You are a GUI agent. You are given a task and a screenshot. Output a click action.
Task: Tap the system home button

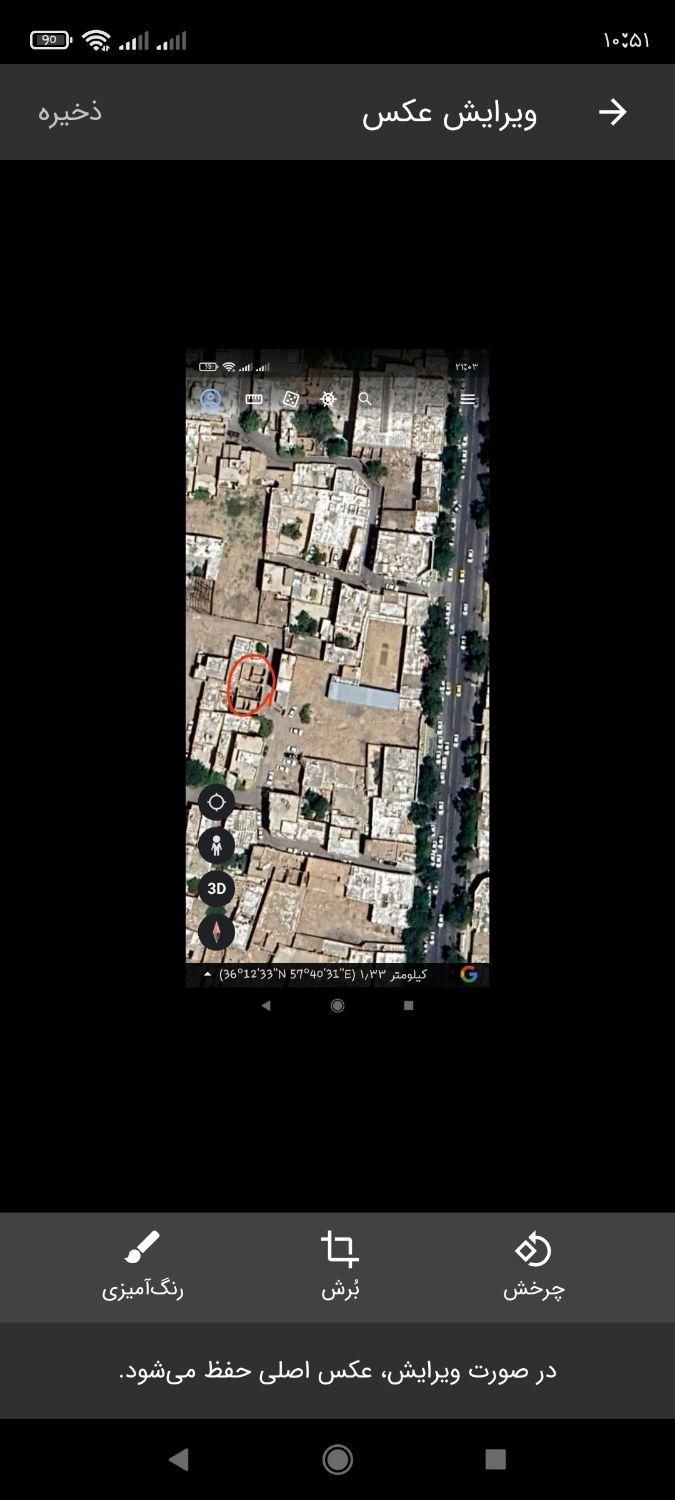click(x=337, y=1459)
